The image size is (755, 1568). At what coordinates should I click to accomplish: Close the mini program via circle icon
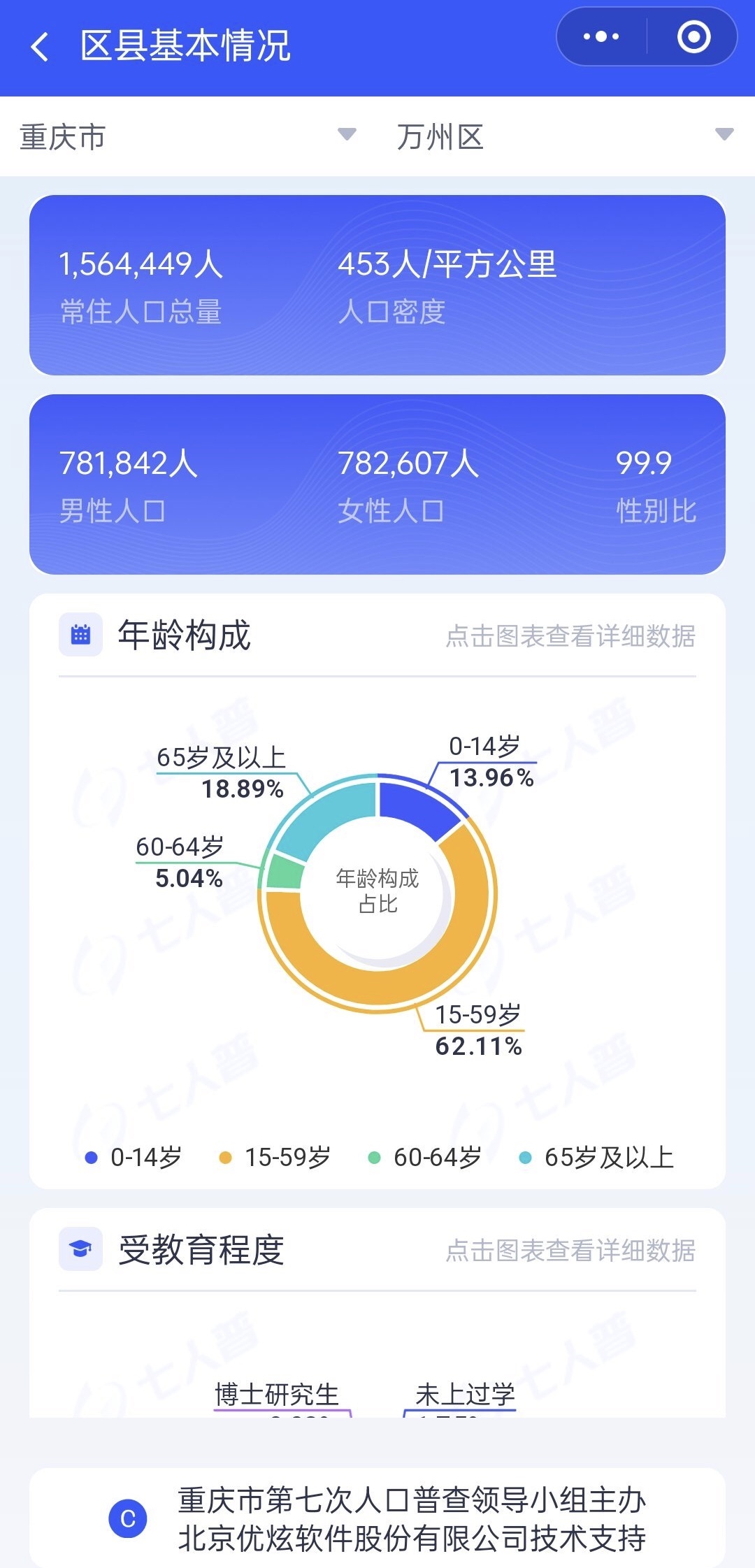[693, 37]
